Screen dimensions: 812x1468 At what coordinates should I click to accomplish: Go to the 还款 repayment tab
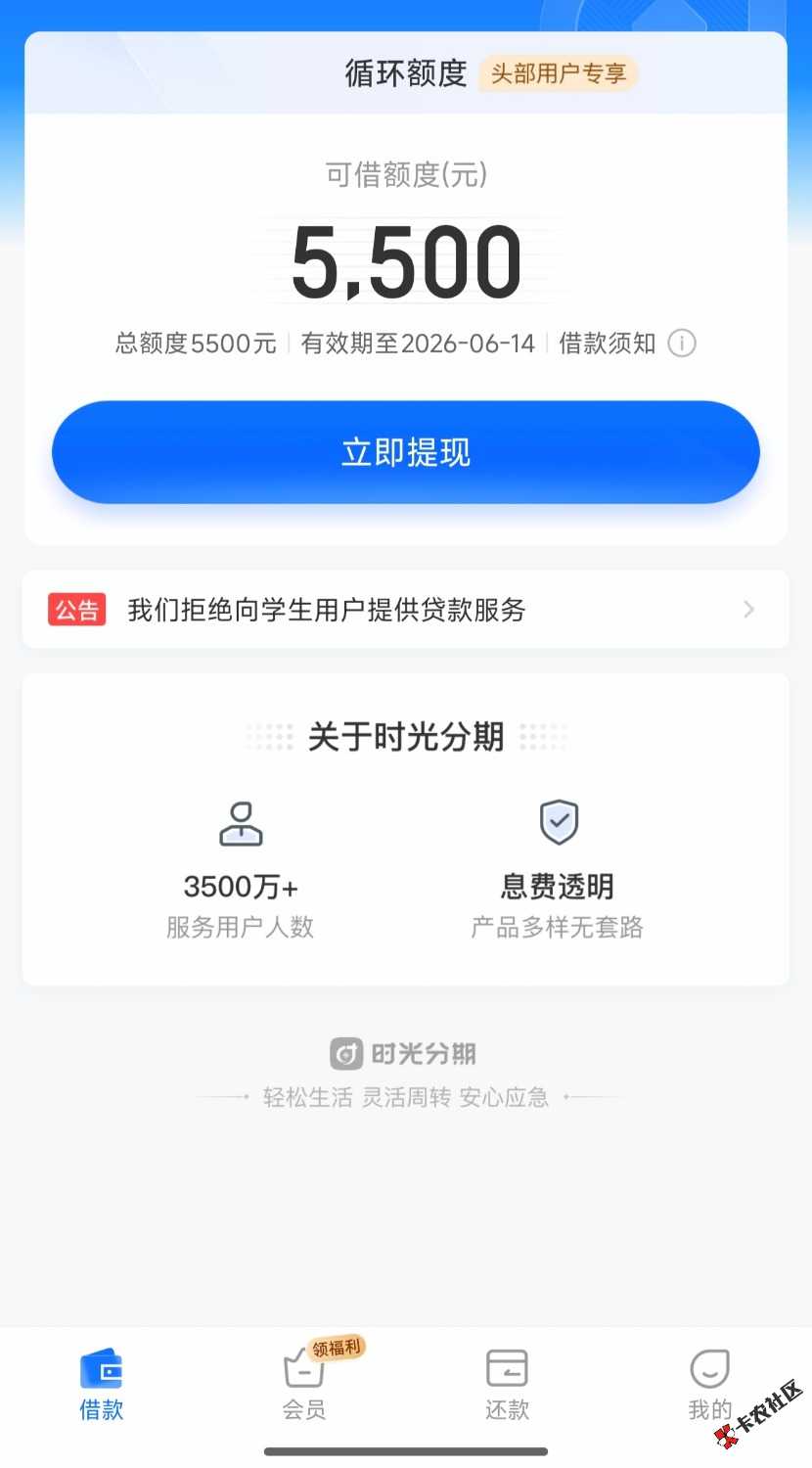[x=507, y=1384]
